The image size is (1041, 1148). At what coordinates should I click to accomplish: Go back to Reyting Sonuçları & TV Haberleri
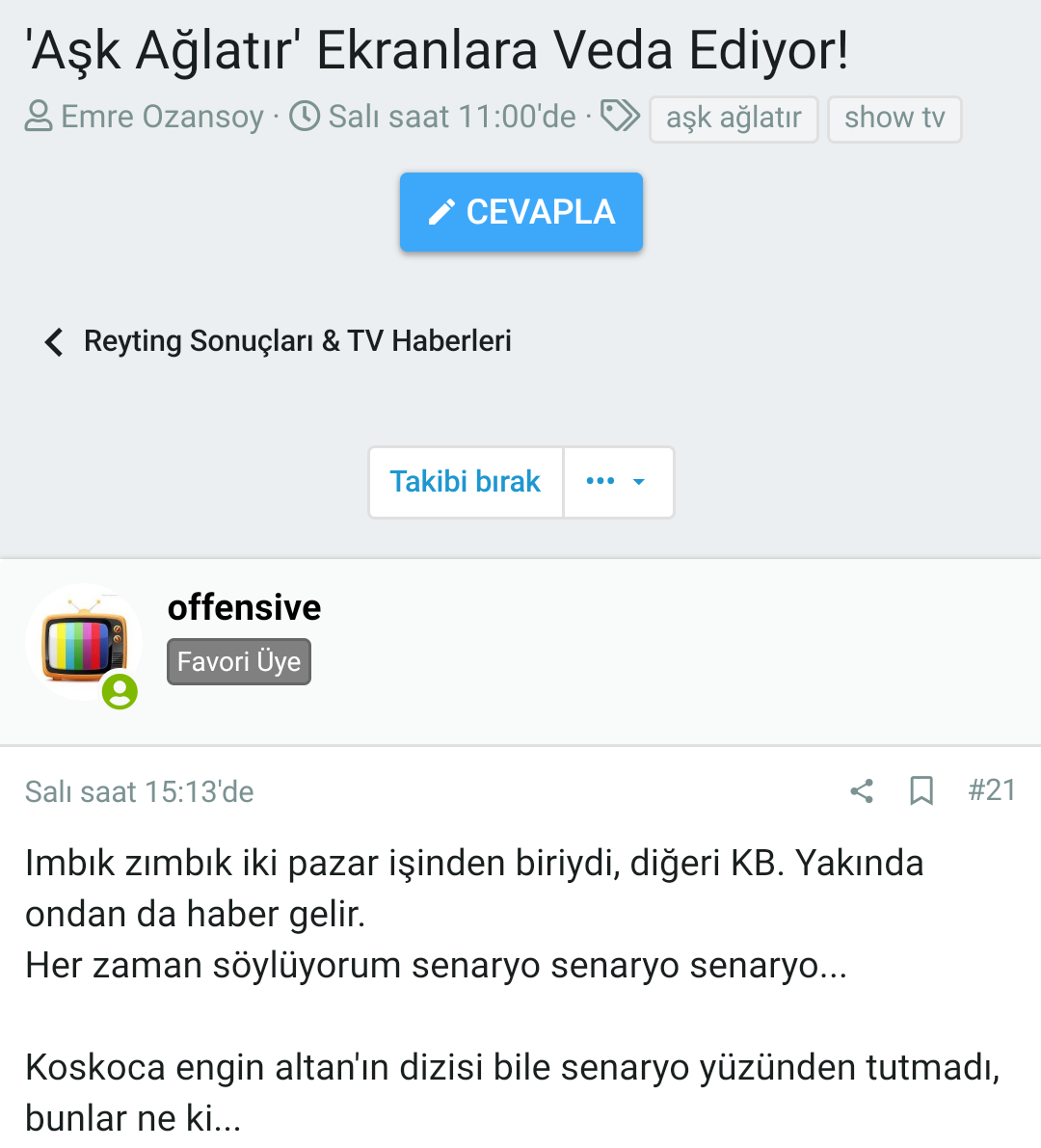point(280,341)
